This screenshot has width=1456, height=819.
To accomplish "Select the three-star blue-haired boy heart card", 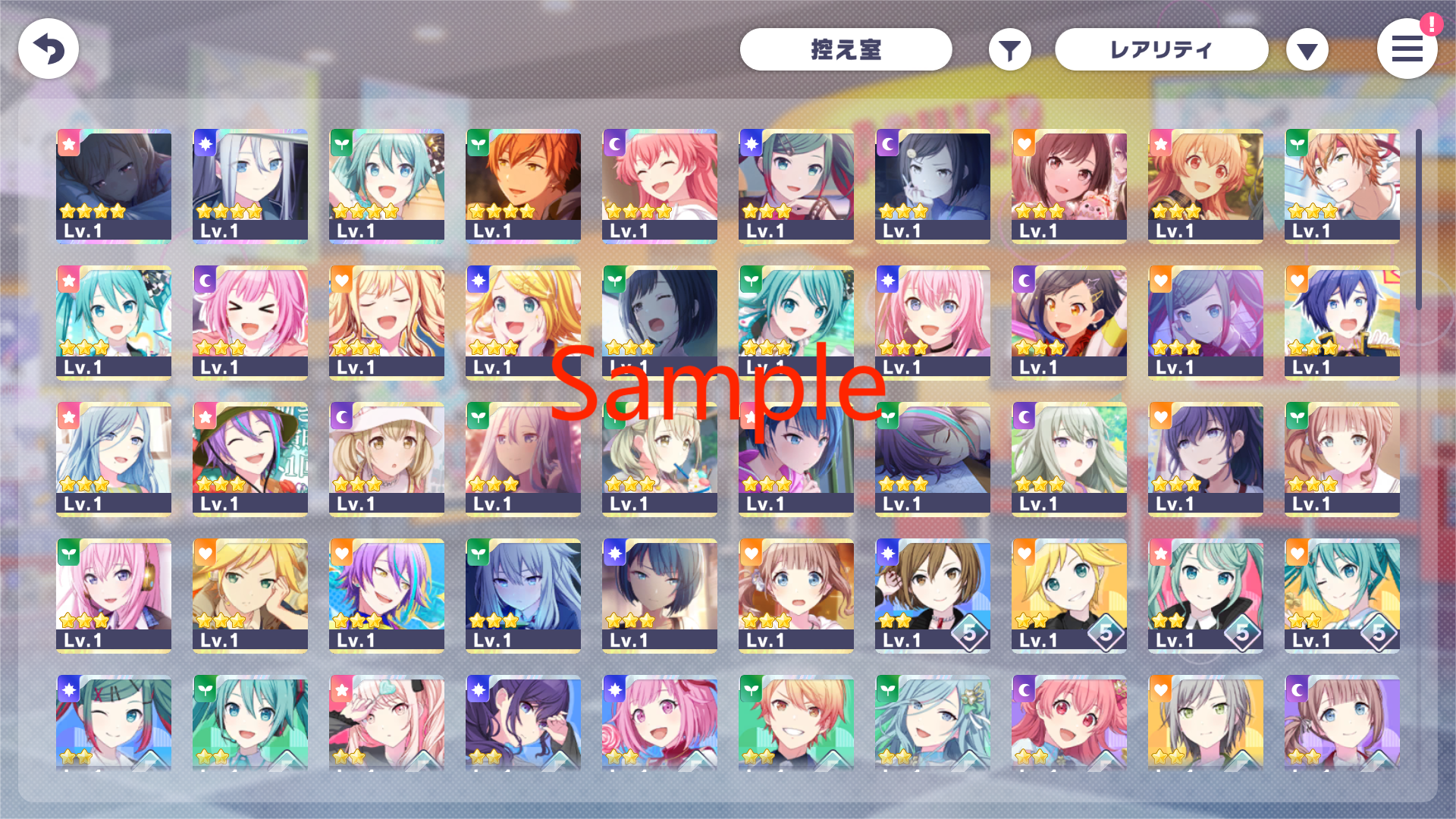I will tap(1342, 322).
